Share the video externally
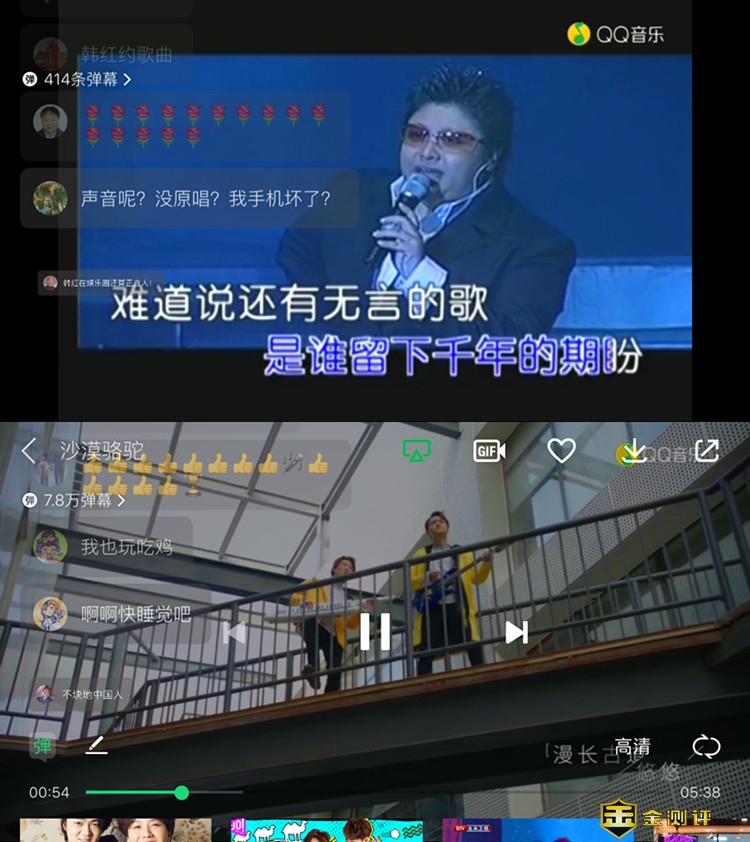This screenshot has width=750, height=842. click(x=707, y=450)
